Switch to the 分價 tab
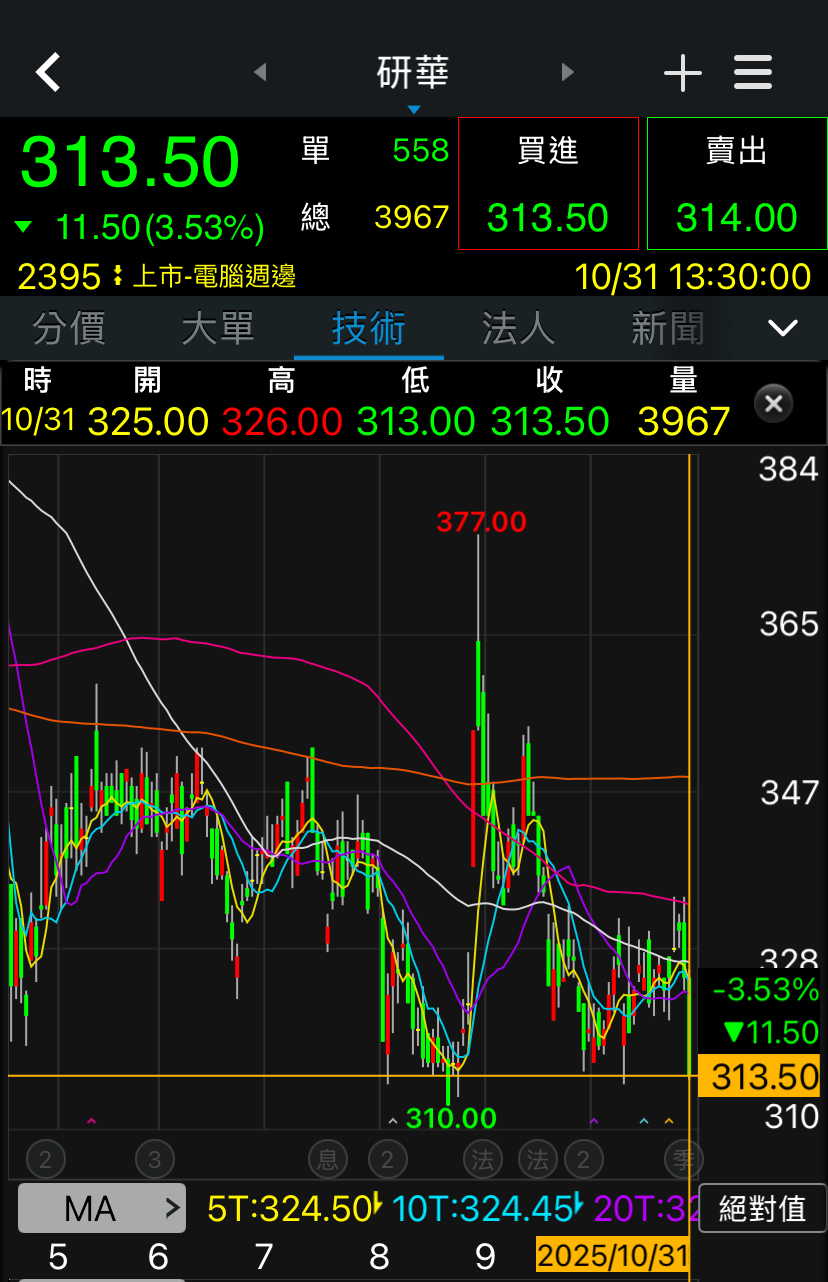The image size is (828, 1282). coord(69,328)
